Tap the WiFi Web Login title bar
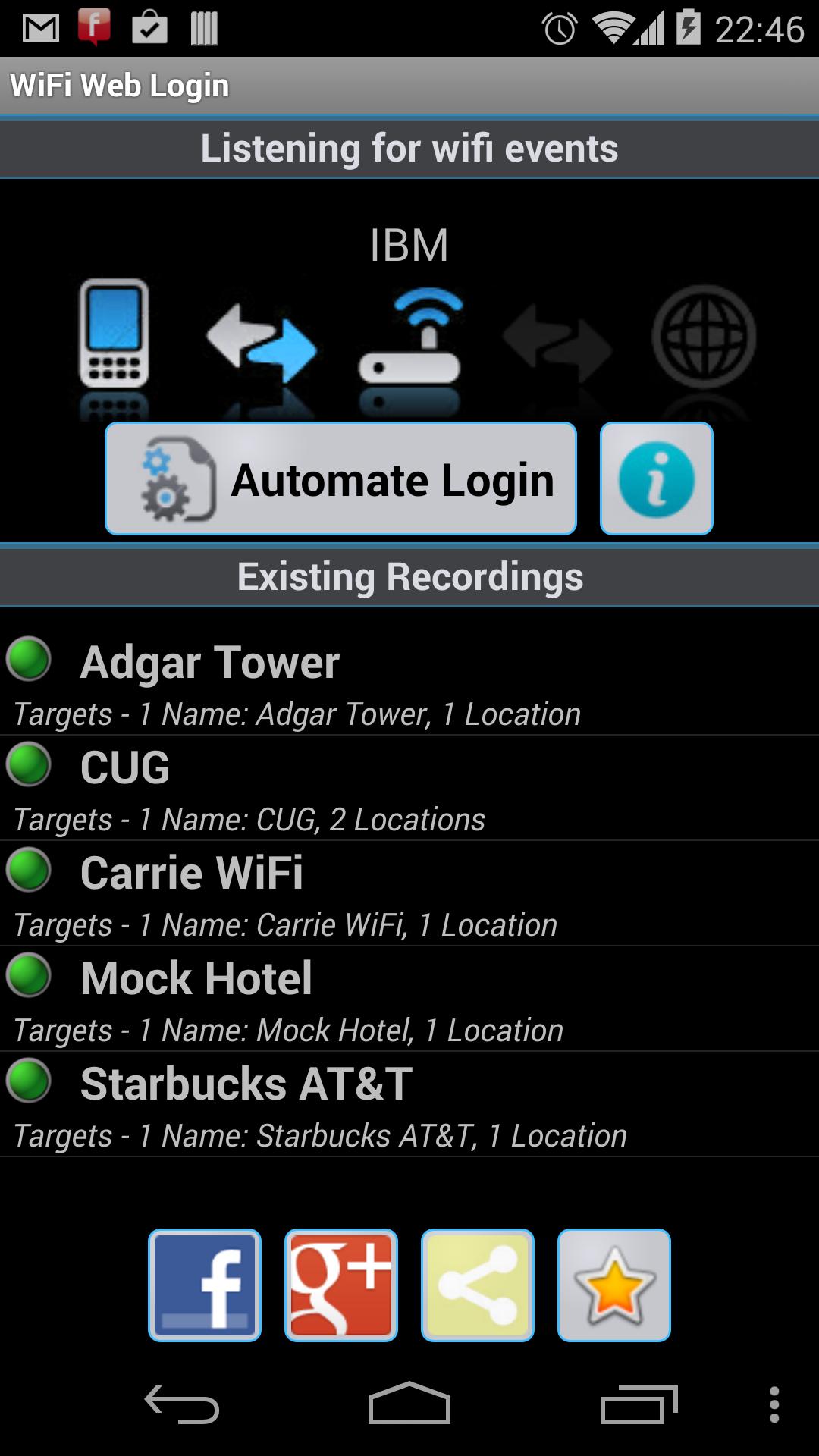This screenshot has height=1456, width=819. point(409,85)
